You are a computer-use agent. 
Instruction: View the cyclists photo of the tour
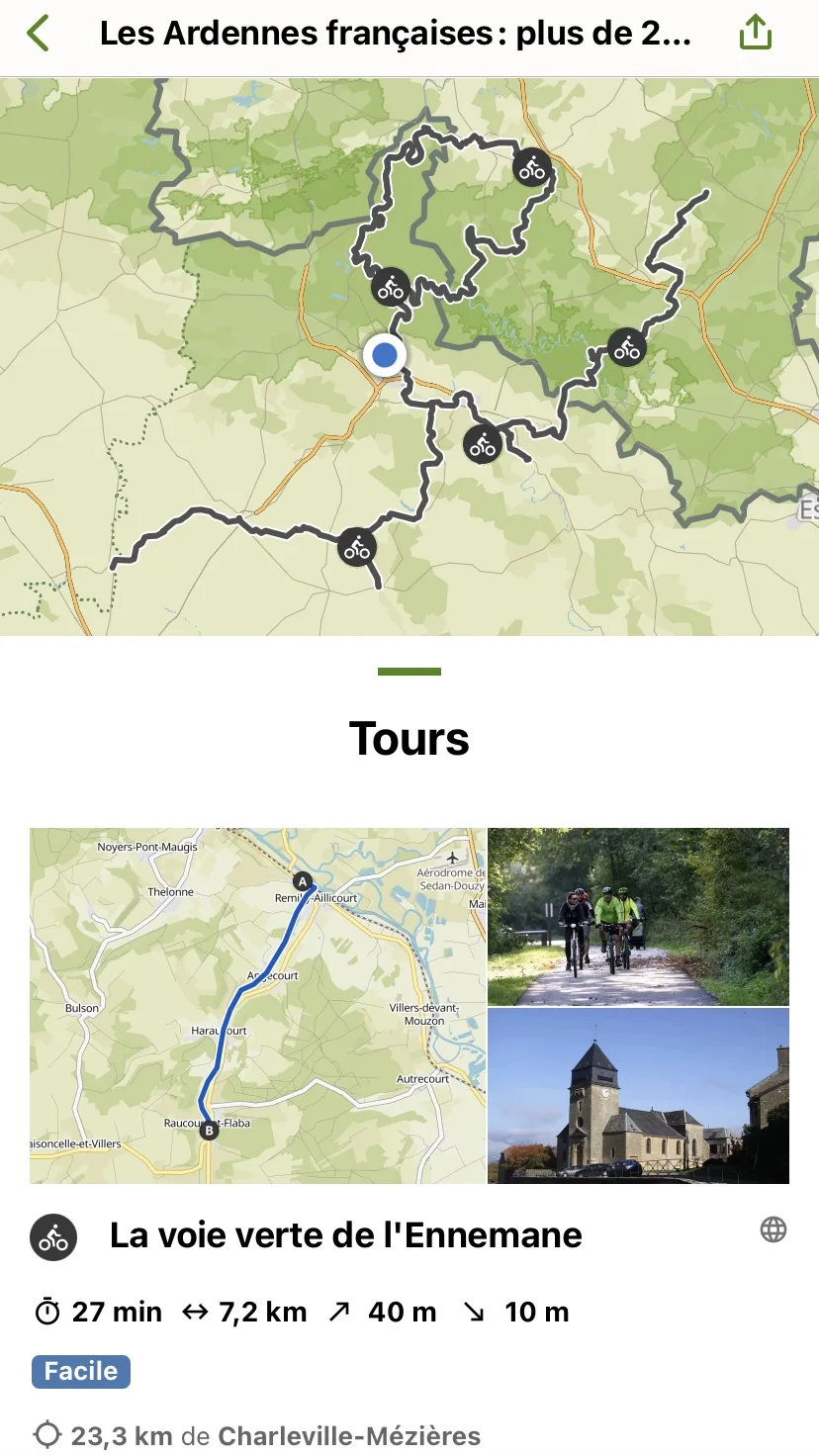point(638,916)
